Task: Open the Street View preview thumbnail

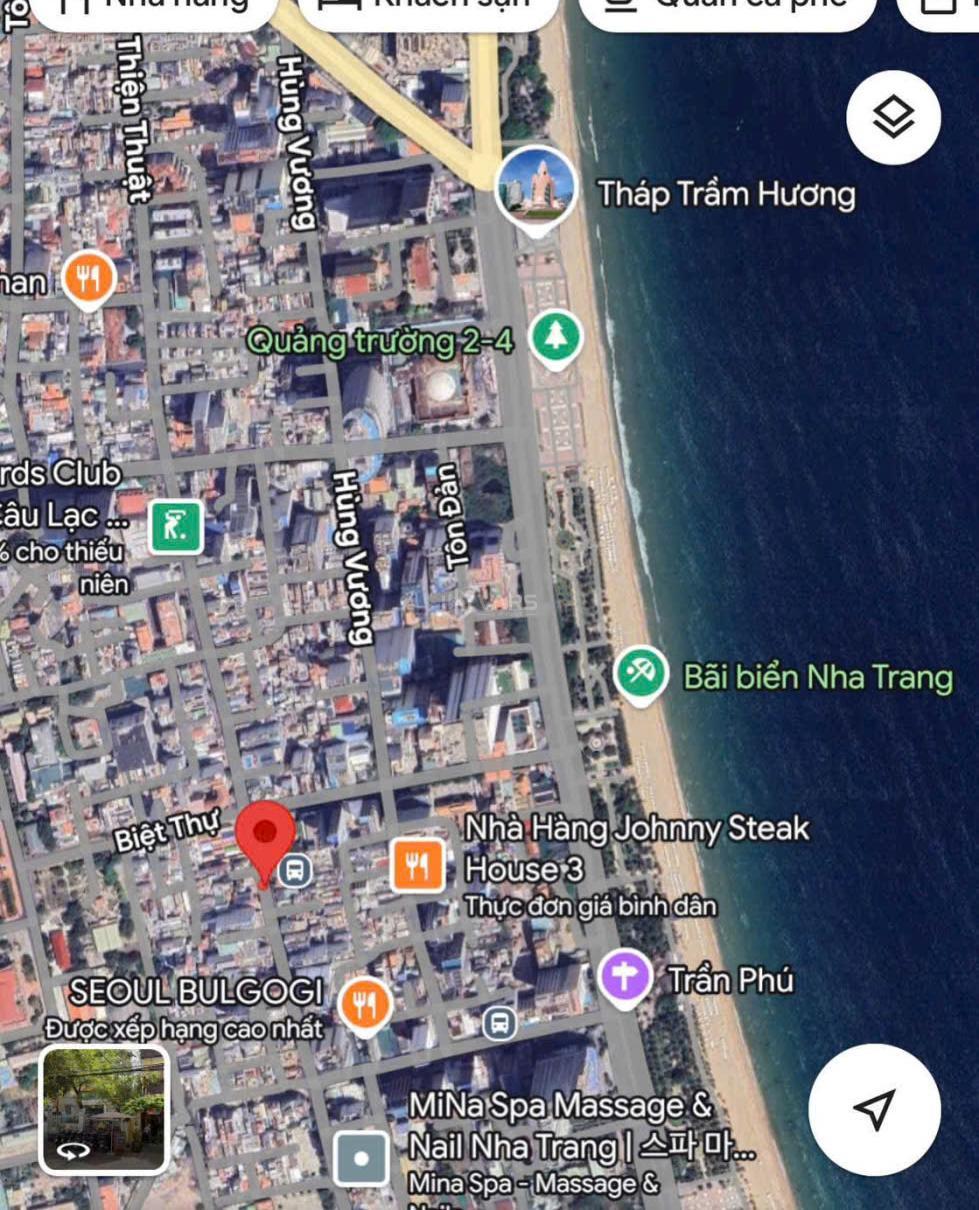Action: point(104,1109)
